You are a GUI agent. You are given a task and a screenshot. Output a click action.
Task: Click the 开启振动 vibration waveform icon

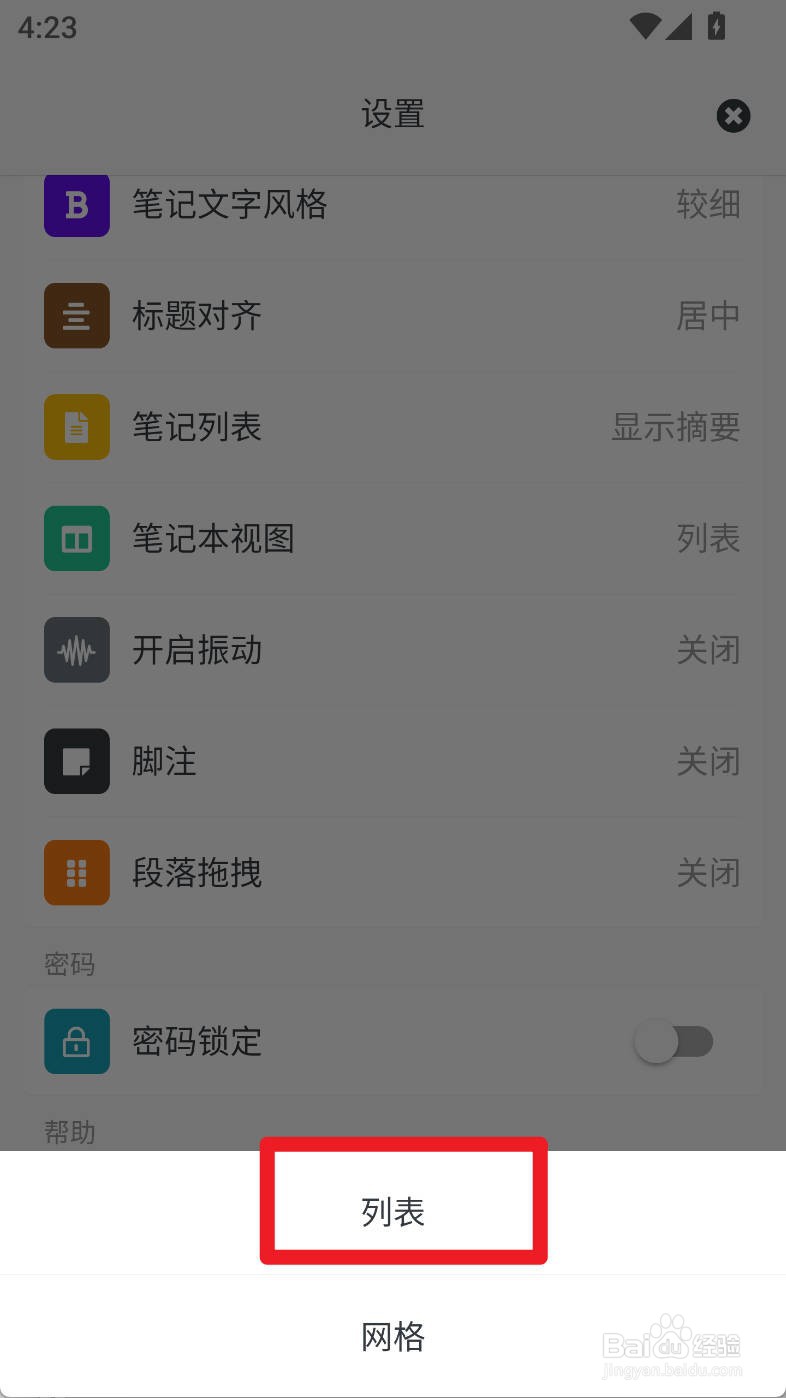point(76,650)
